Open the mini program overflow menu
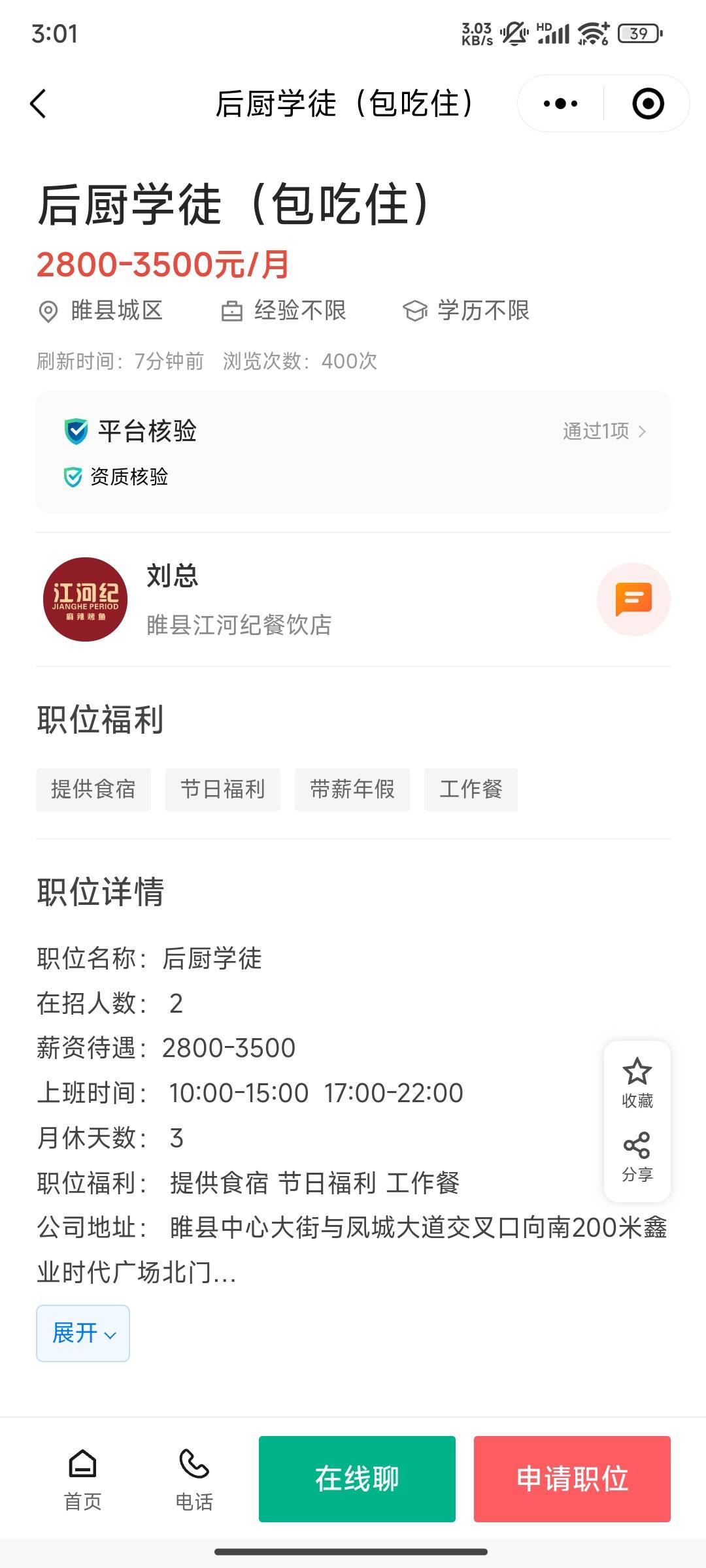The height and width of the screenshot is (1568, 706). (560, 104)
